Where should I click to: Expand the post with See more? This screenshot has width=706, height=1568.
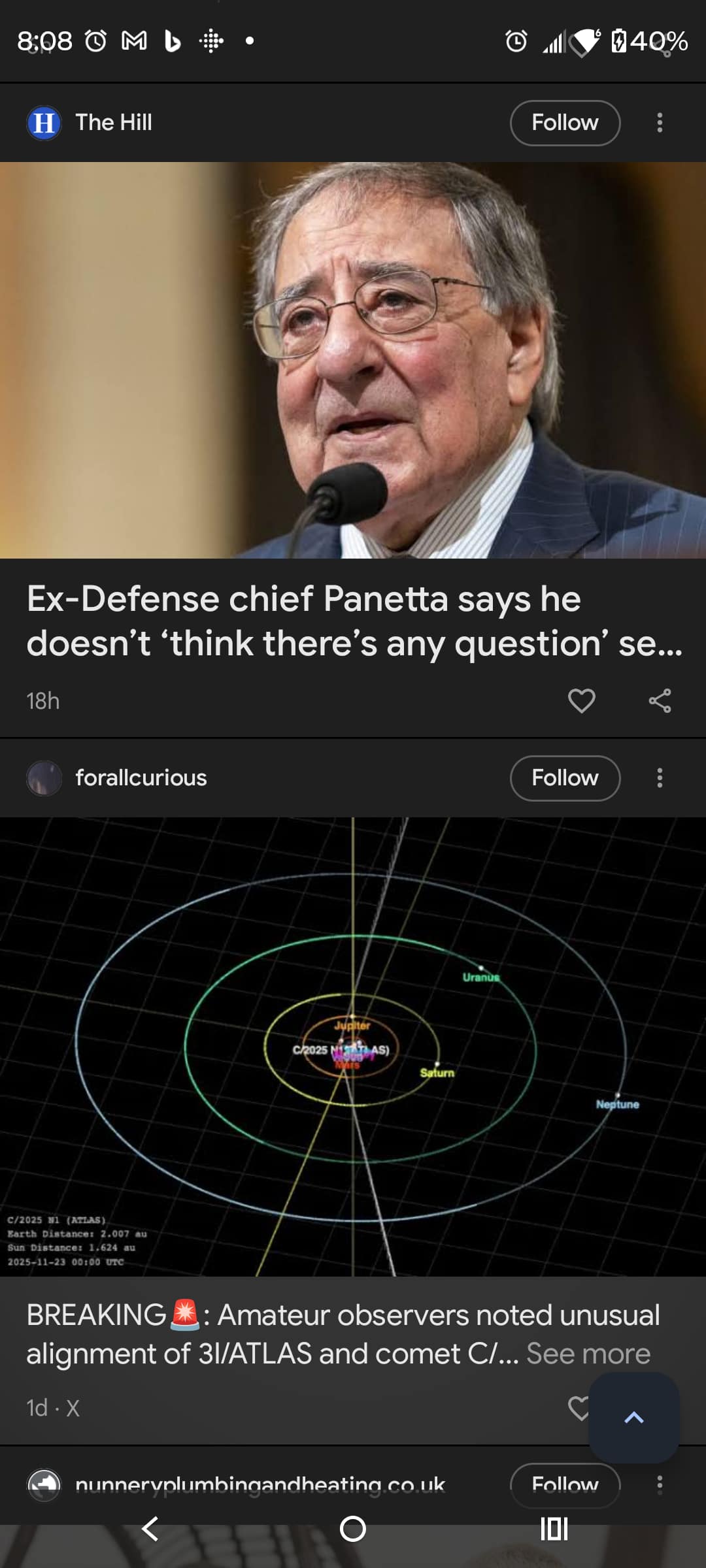(588, 1354)
